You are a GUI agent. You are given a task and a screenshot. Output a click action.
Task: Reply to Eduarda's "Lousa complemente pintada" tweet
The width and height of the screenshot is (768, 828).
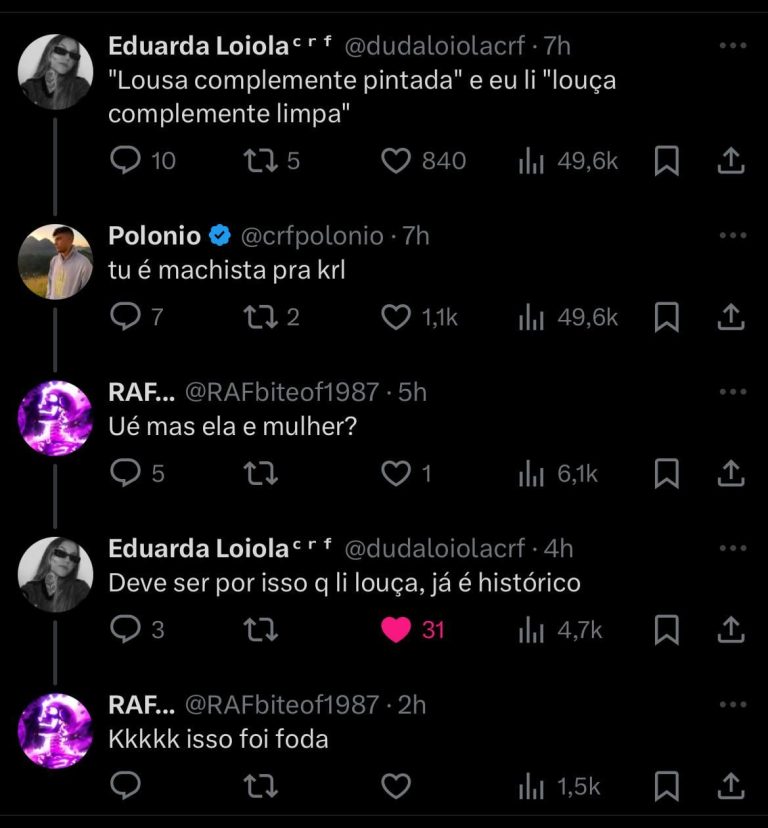[x=125, y=160]
